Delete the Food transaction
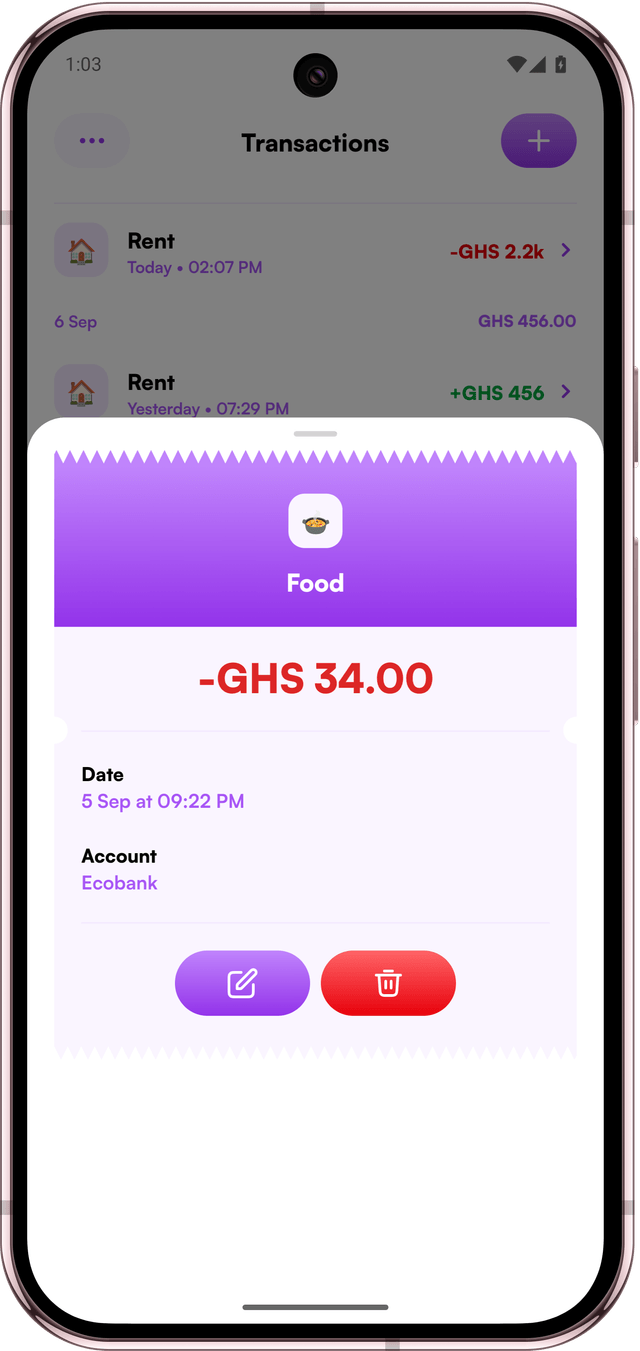Image resolution: width=640 pixels, height=1351 pixels. (x=388, y=983)
